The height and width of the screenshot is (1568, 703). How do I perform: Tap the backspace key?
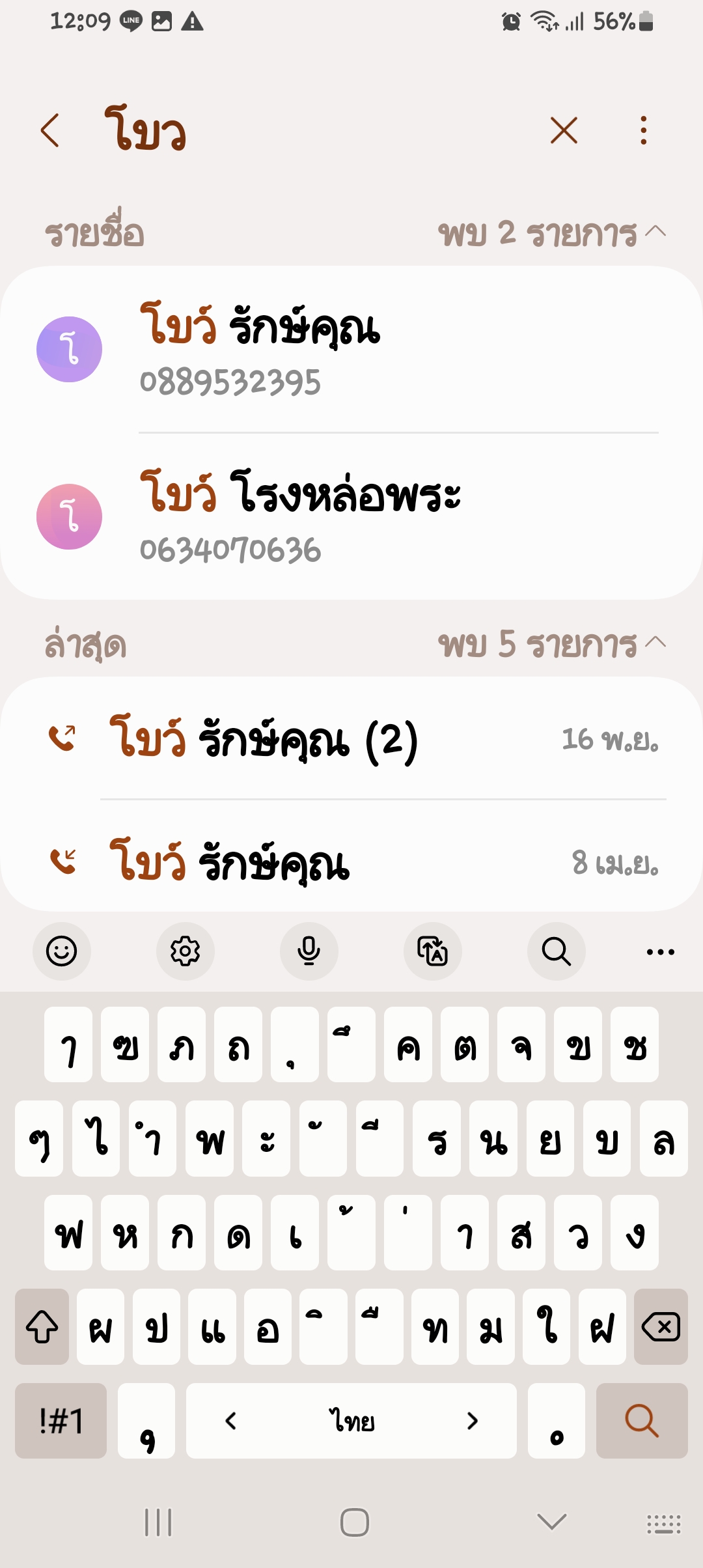coord(661,1326)
